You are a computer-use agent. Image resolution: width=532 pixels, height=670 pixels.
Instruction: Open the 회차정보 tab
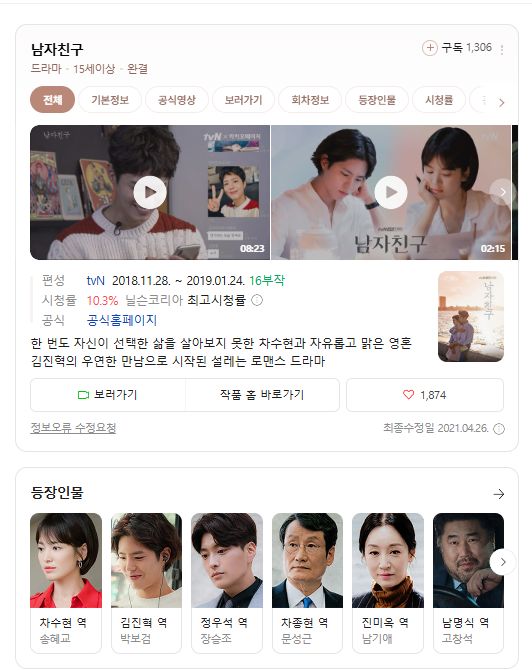pyautogui.click(x=310, y=100)
